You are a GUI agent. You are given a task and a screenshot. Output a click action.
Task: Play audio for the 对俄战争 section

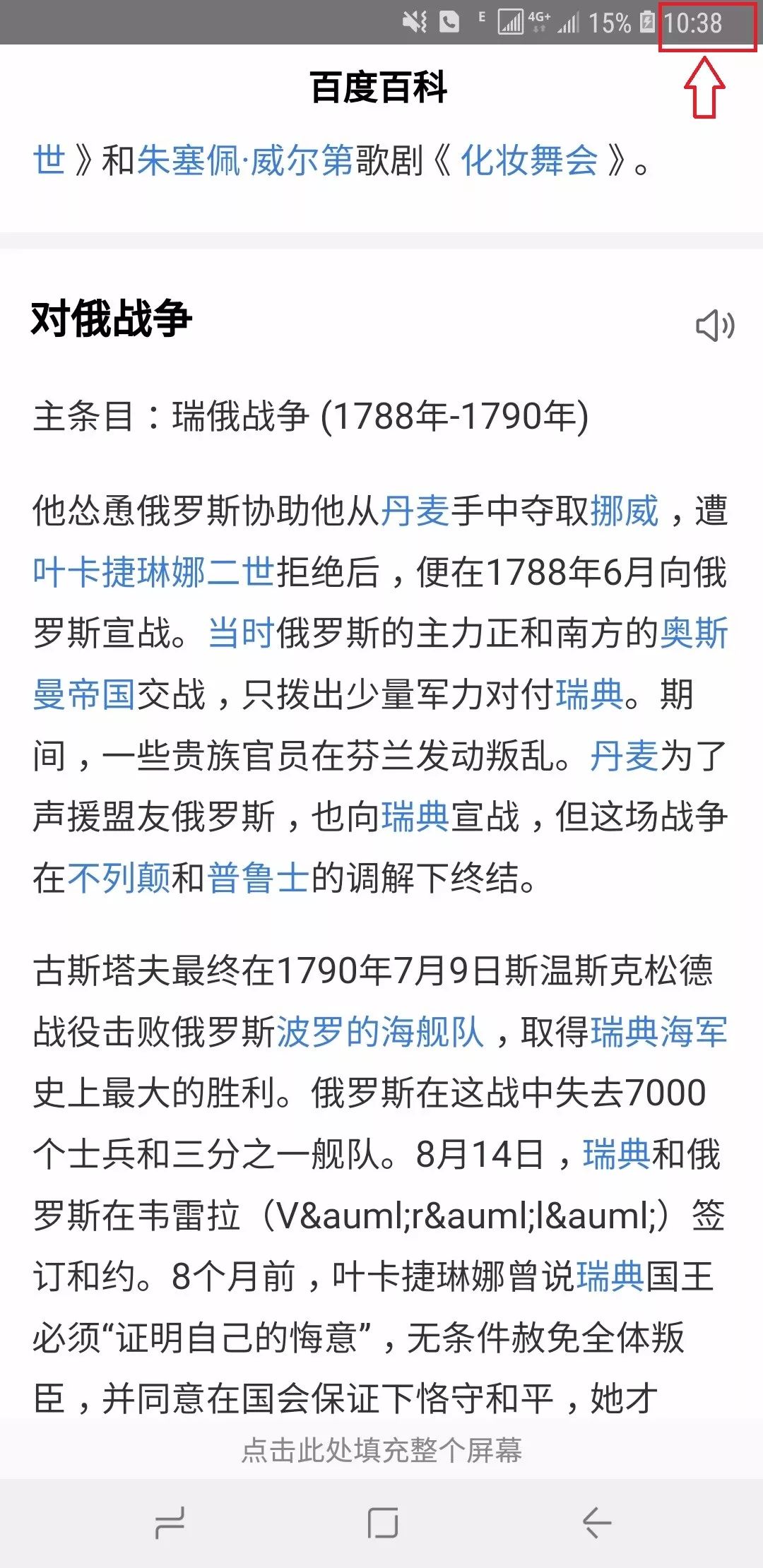click(714, 326)
